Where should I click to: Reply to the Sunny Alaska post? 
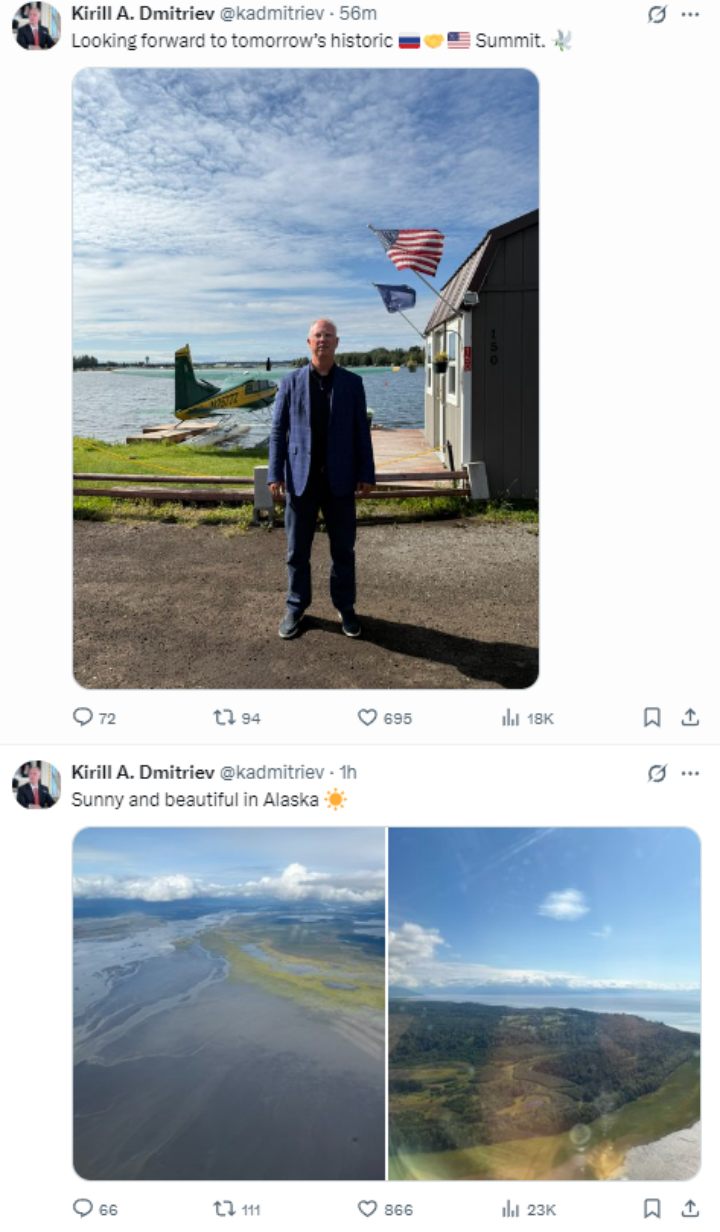tap(84, 1209)
